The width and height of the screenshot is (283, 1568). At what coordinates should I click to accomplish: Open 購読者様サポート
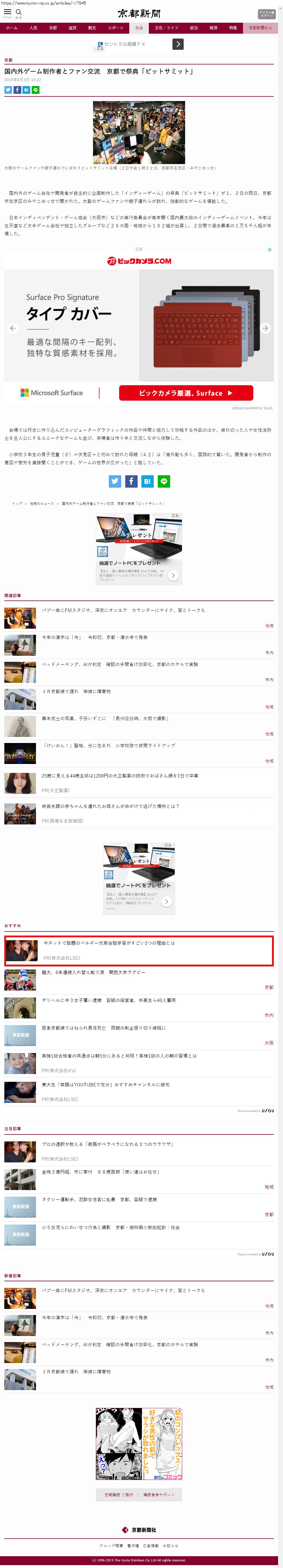pos(158,1494)
